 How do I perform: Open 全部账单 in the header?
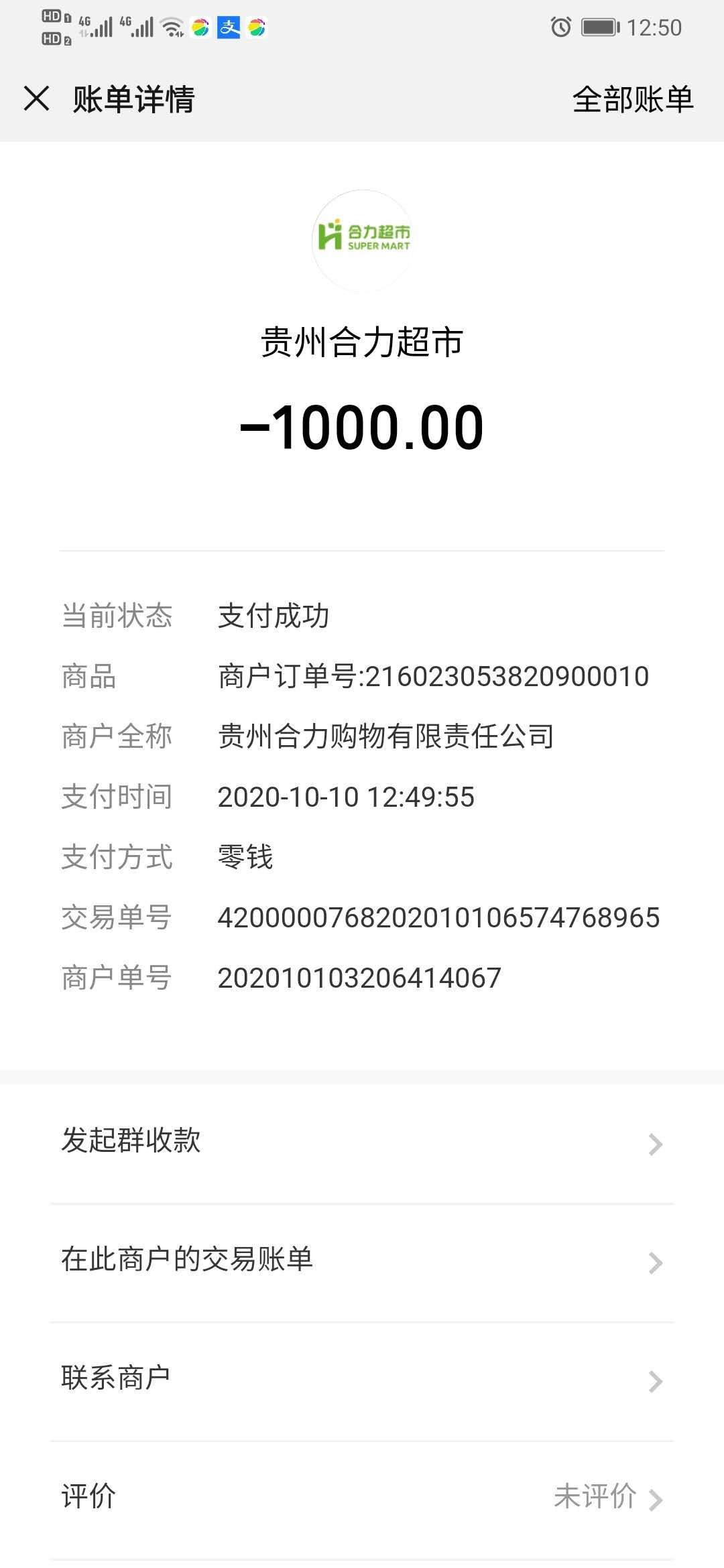pyautogui.click(x=632, y=100)
